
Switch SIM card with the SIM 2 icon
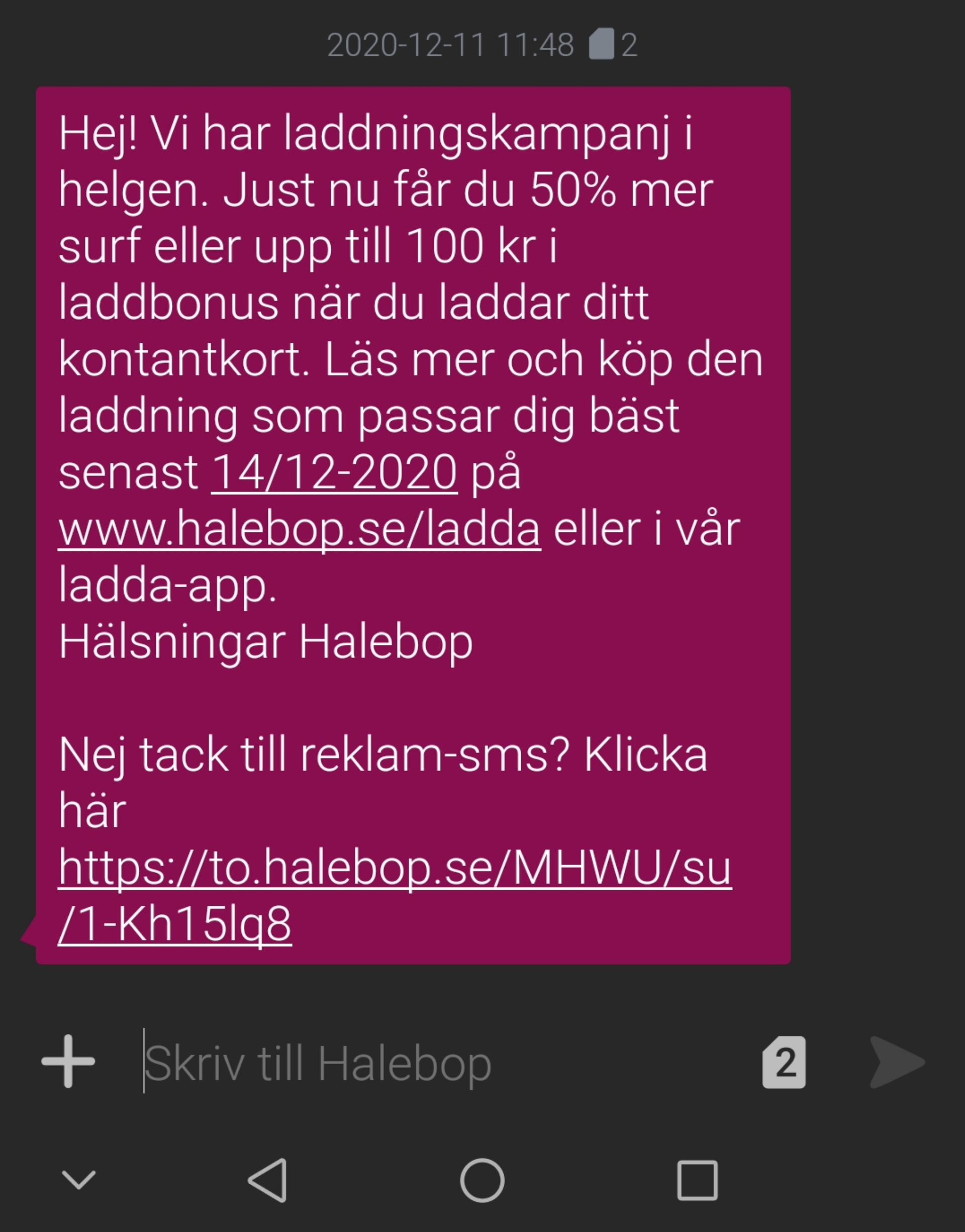pos(784,1062)
